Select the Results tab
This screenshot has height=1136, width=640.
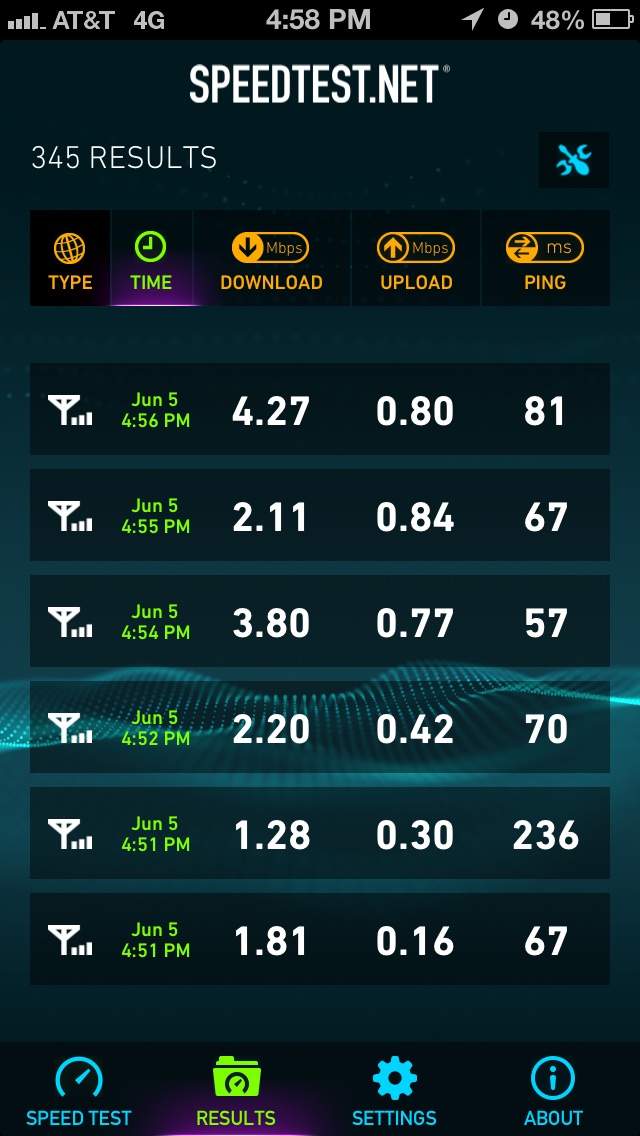(x=236, y=1091)
